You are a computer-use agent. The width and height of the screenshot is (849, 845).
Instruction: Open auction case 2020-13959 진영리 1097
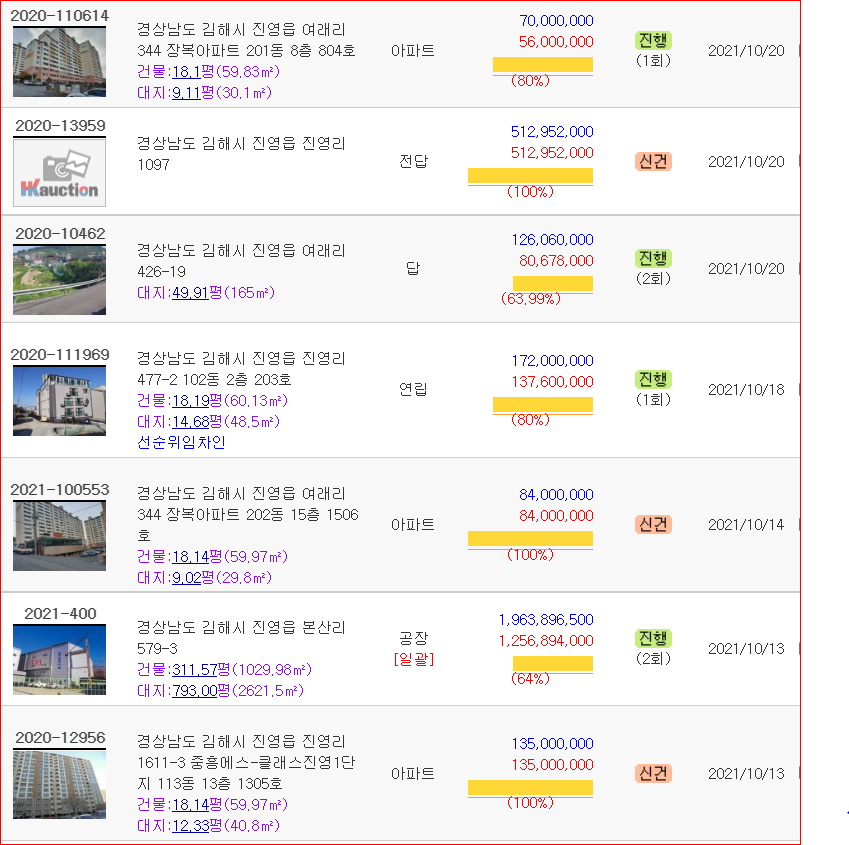point(241,144)
